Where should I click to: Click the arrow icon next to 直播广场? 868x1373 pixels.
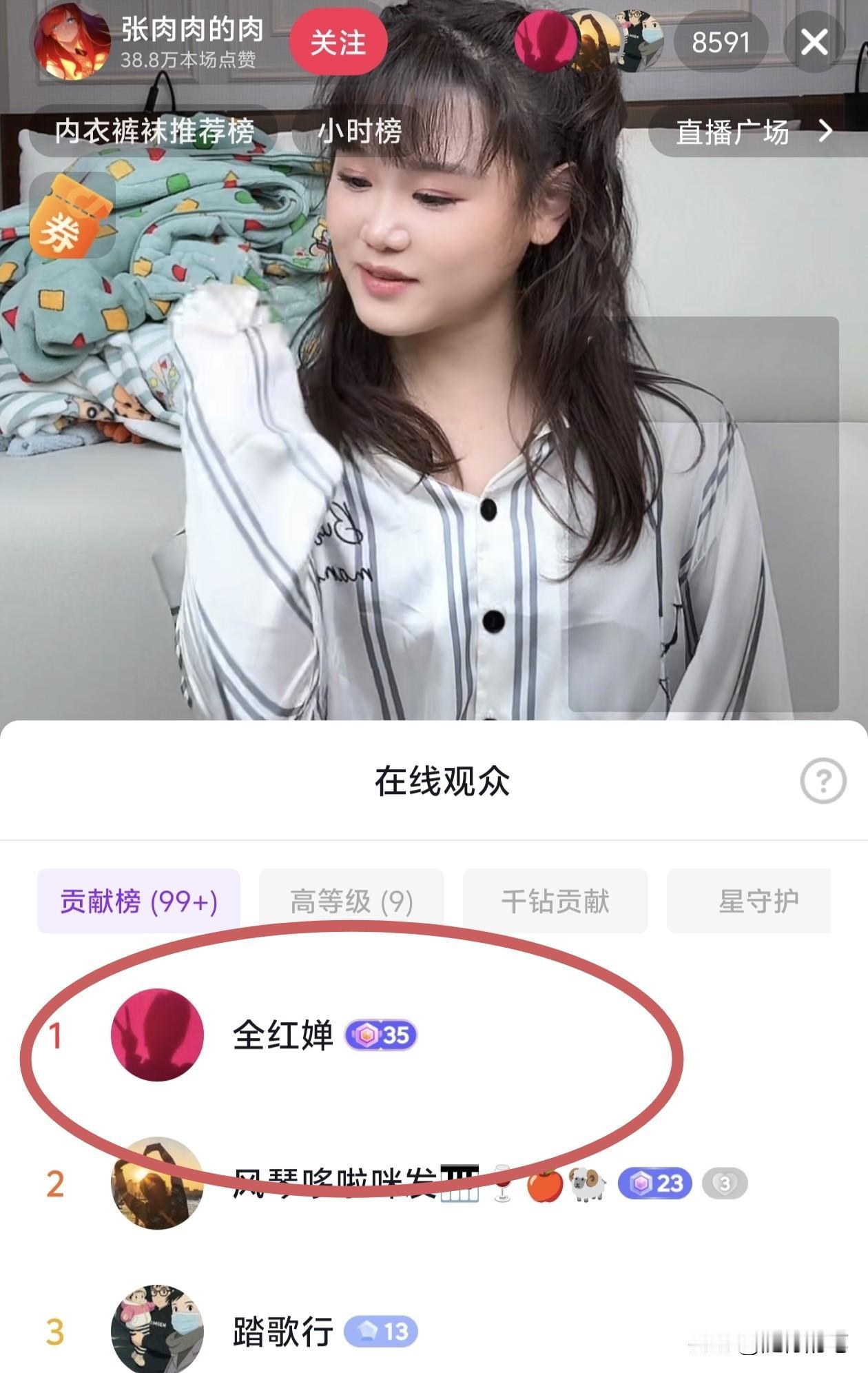click(827, 134)
